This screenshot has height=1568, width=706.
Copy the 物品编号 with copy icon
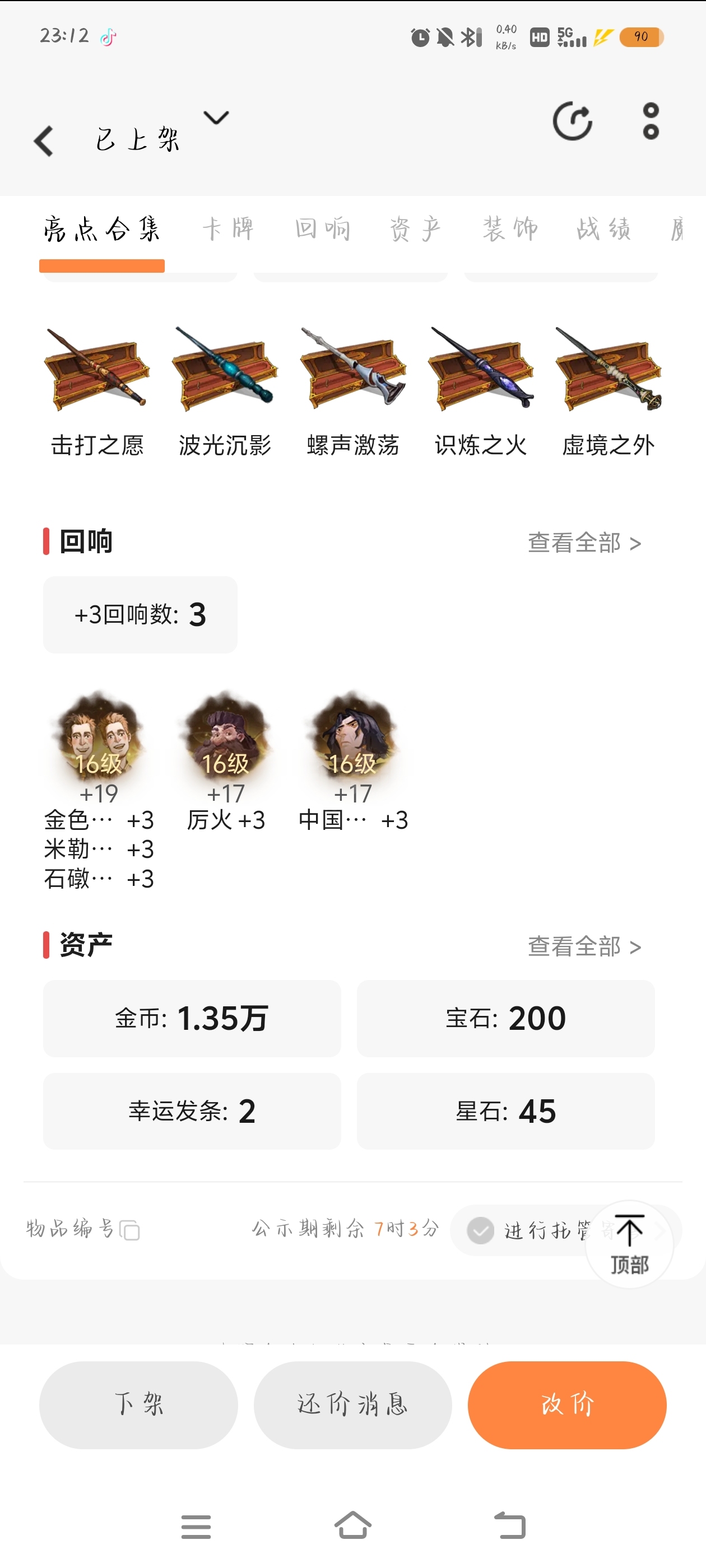(130, 1230)
